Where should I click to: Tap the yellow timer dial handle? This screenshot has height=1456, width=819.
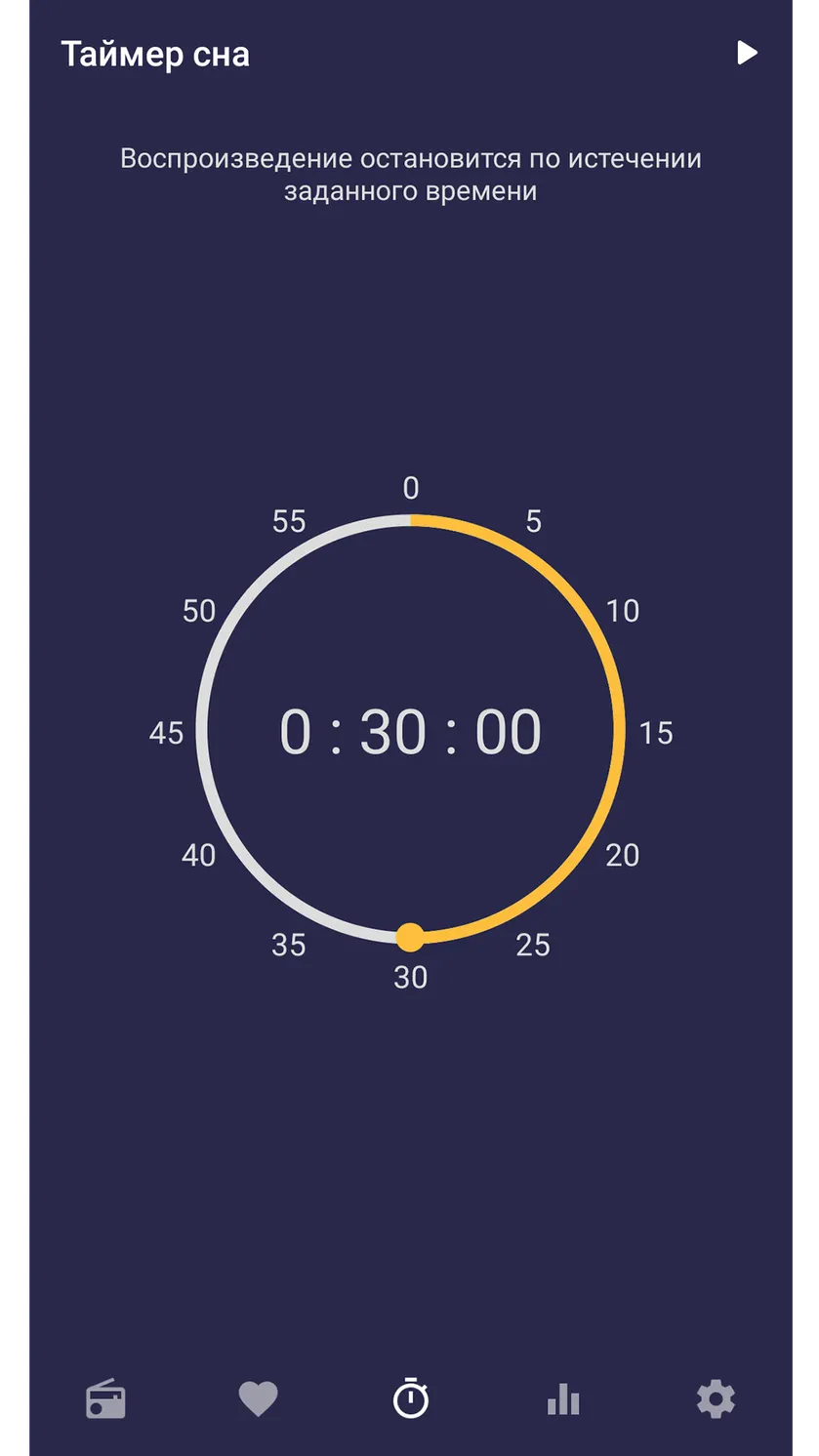click(410, 937)
